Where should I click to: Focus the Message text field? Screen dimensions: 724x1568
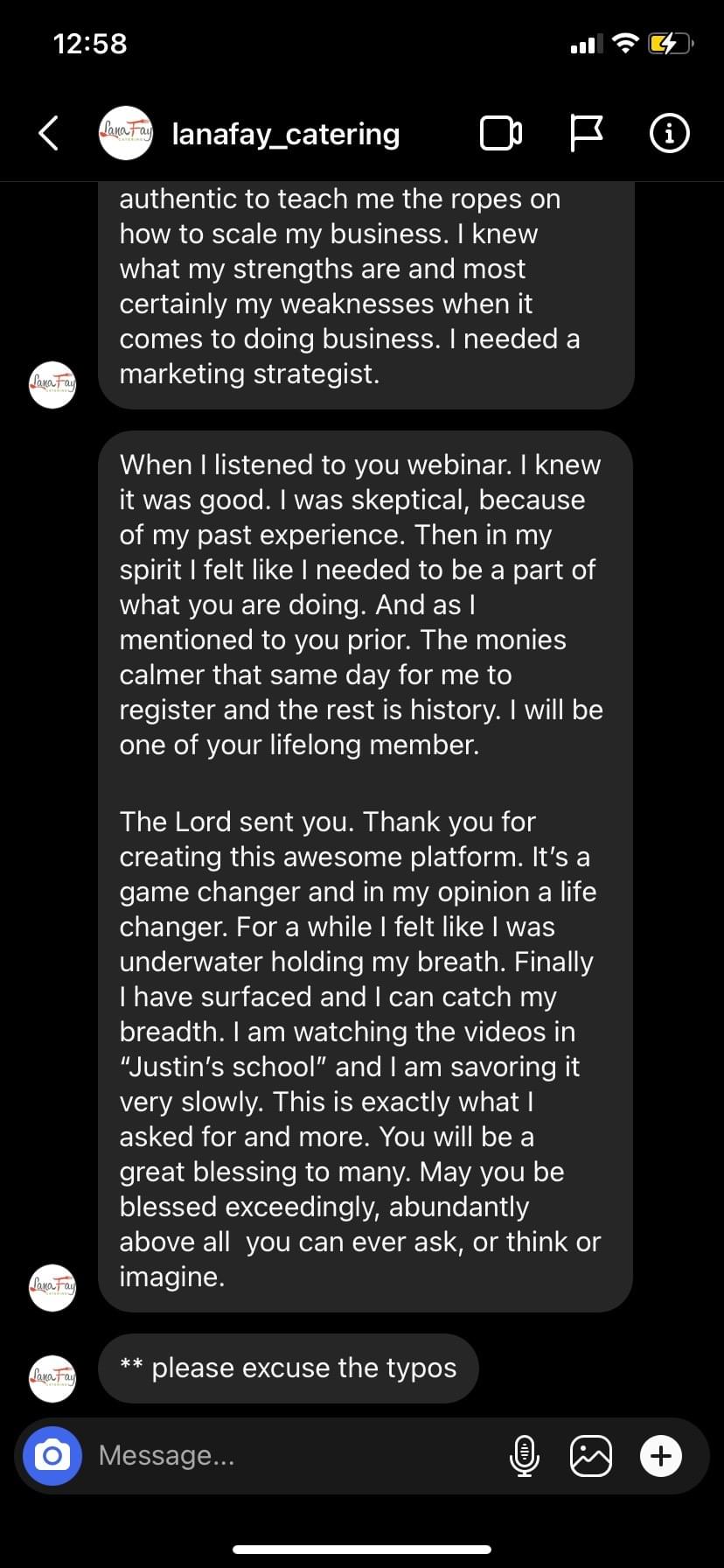(289, 1456)
